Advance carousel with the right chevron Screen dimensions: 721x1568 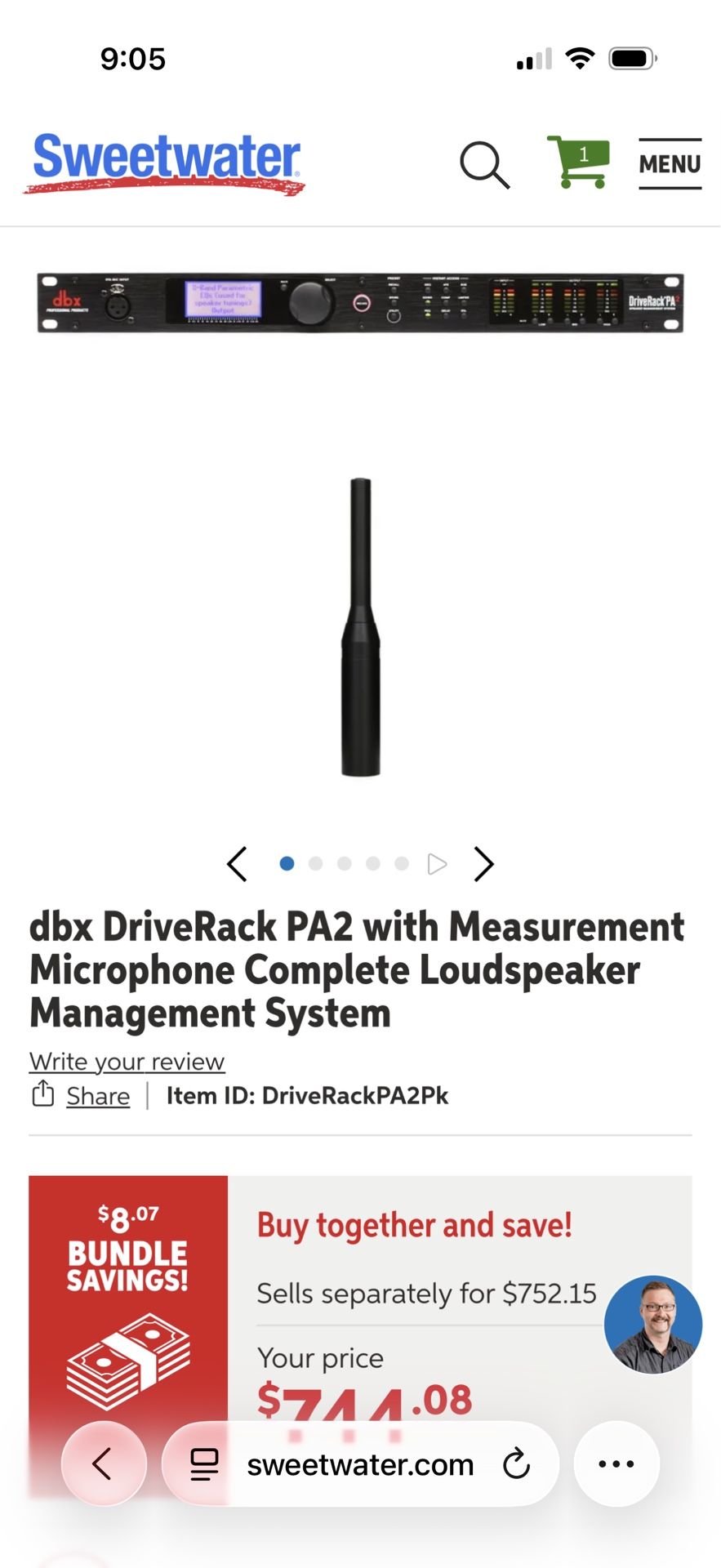pyautogui.click(x=483, y=863)
